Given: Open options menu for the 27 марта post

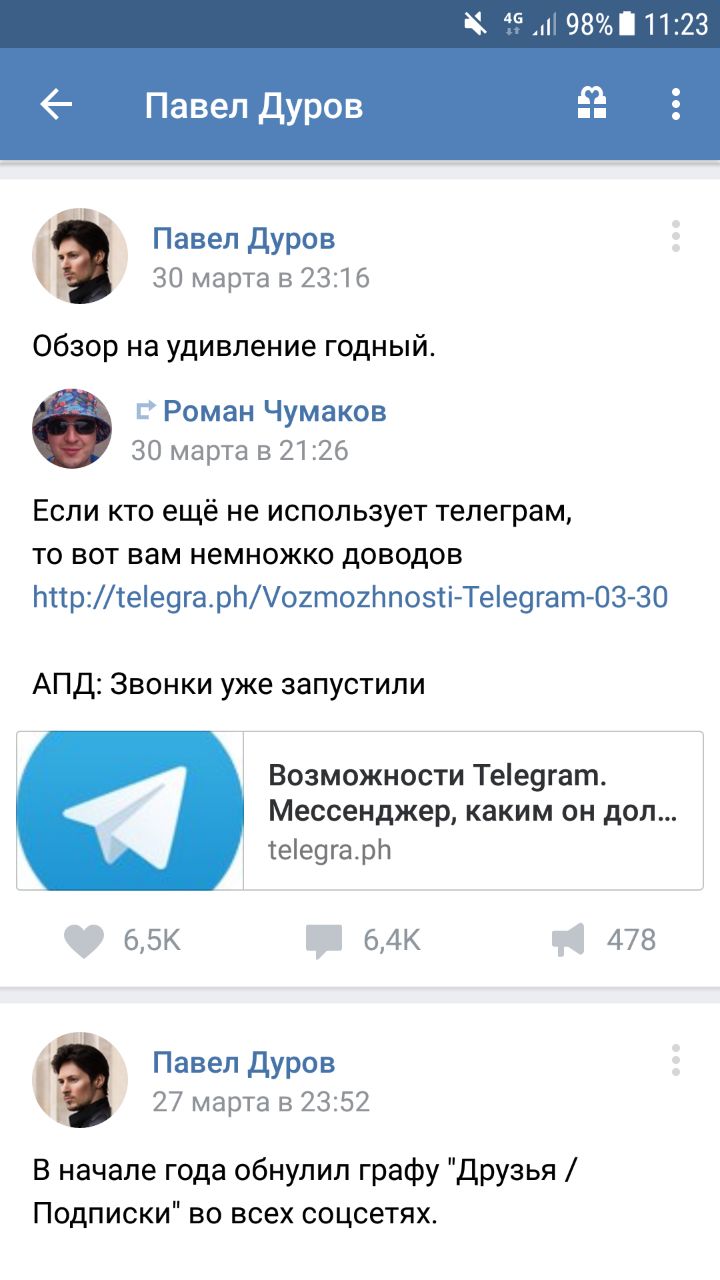Looking at the screenshot, I should click(676, 1061).
